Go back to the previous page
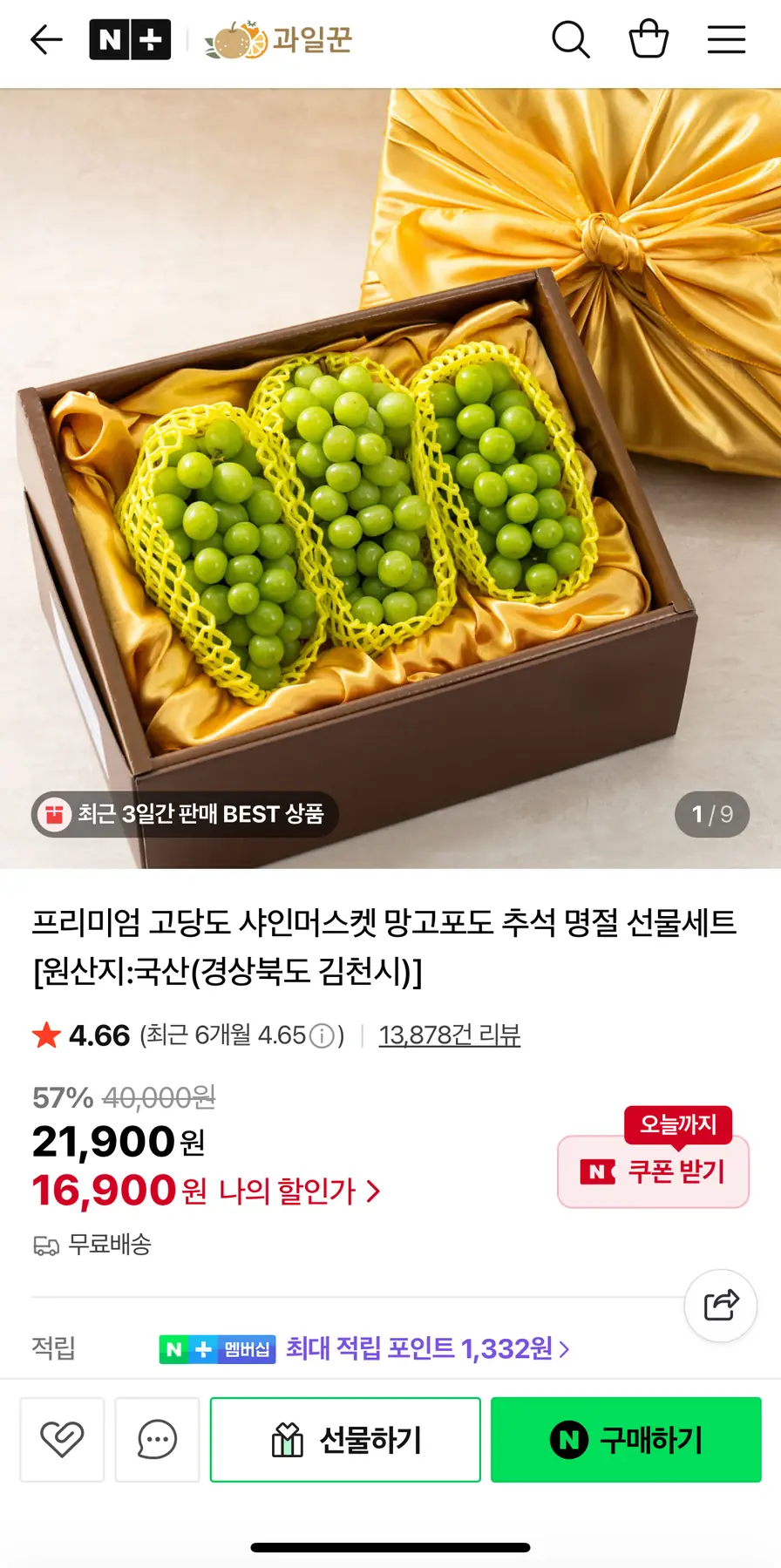 point(46,40)
